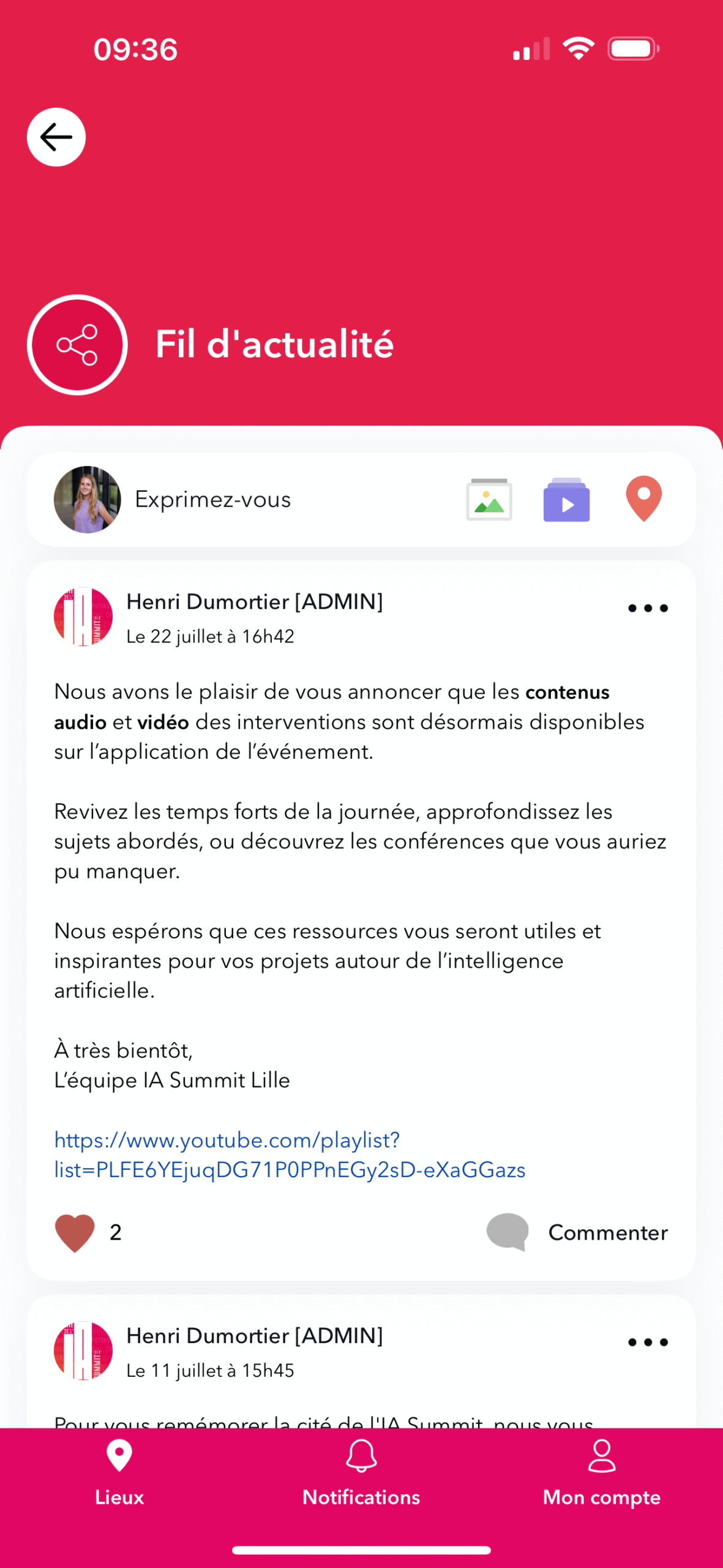The width and height of the screenshot is (723, 1568).
Task: Go to Mon compte tab
Action: pyautogui.click(x=601, y=1474)
